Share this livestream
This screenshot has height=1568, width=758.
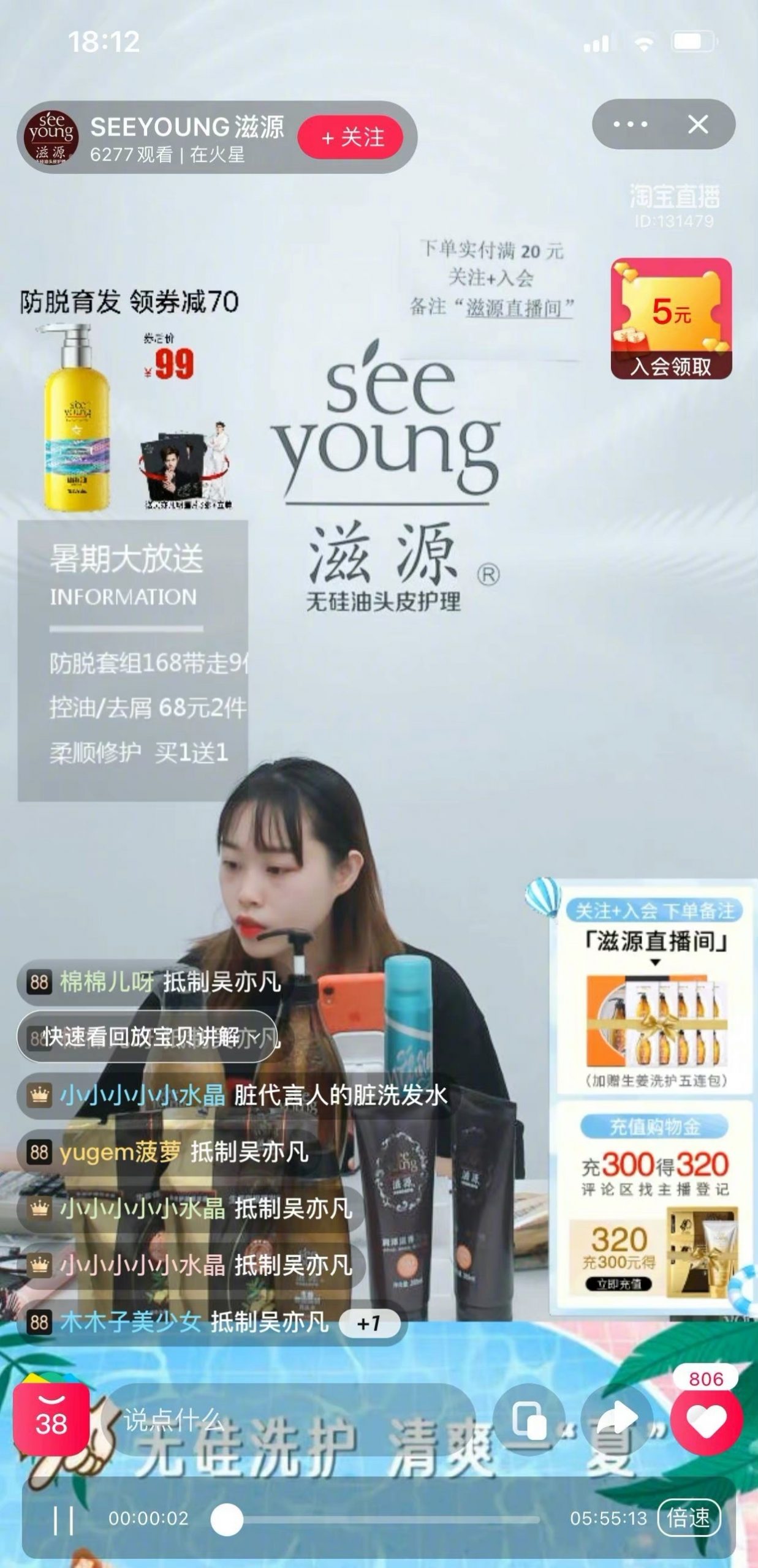(616, 1420)
